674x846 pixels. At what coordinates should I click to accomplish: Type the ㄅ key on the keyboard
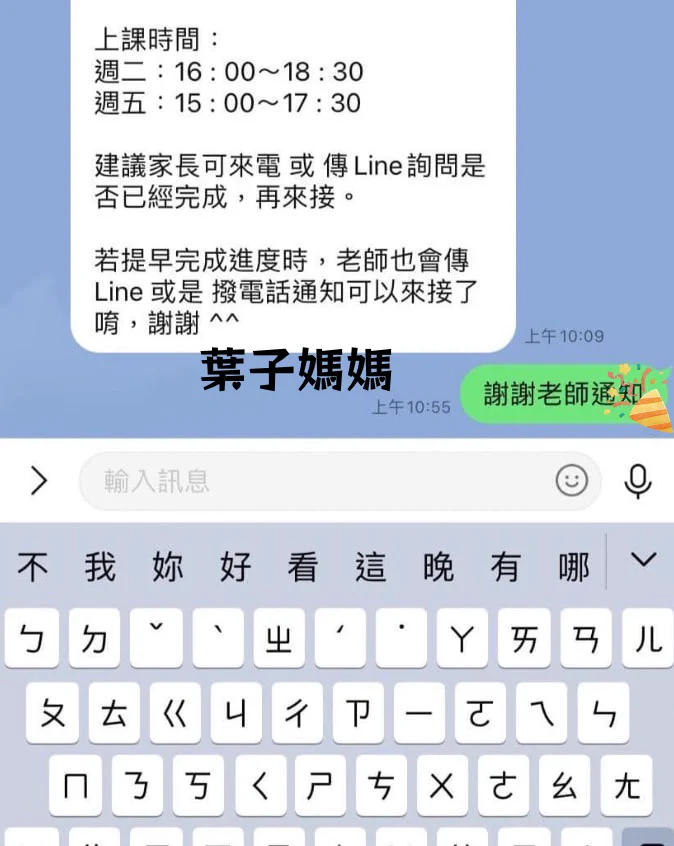34,639
